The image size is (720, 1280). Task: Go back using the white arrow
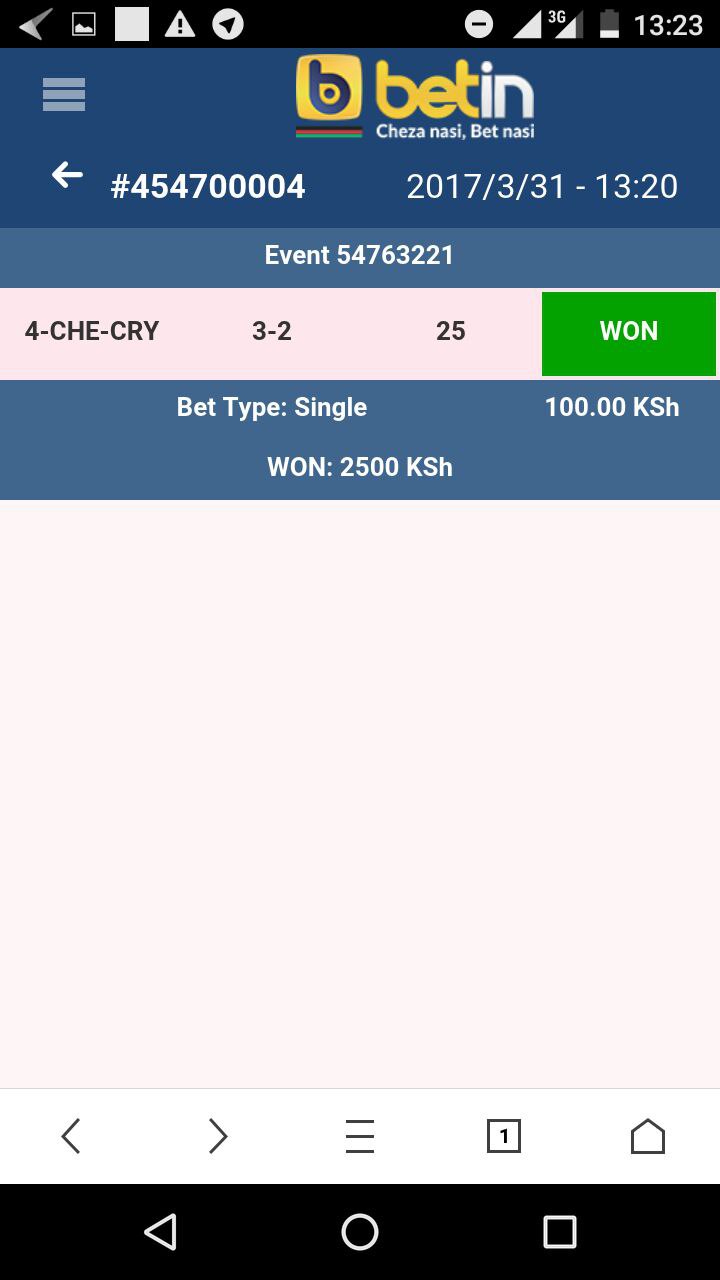pos(67,177)
